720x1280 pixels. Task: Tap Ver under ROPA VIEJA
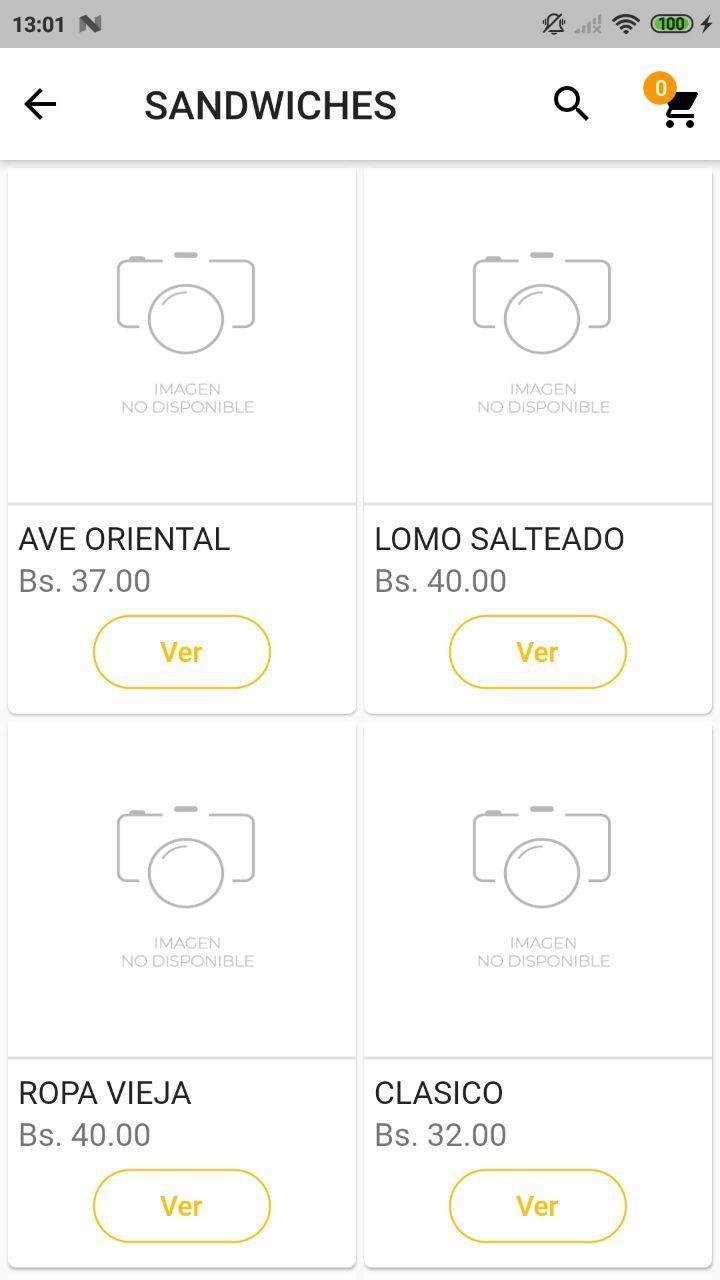click(x=182, y=1206)
